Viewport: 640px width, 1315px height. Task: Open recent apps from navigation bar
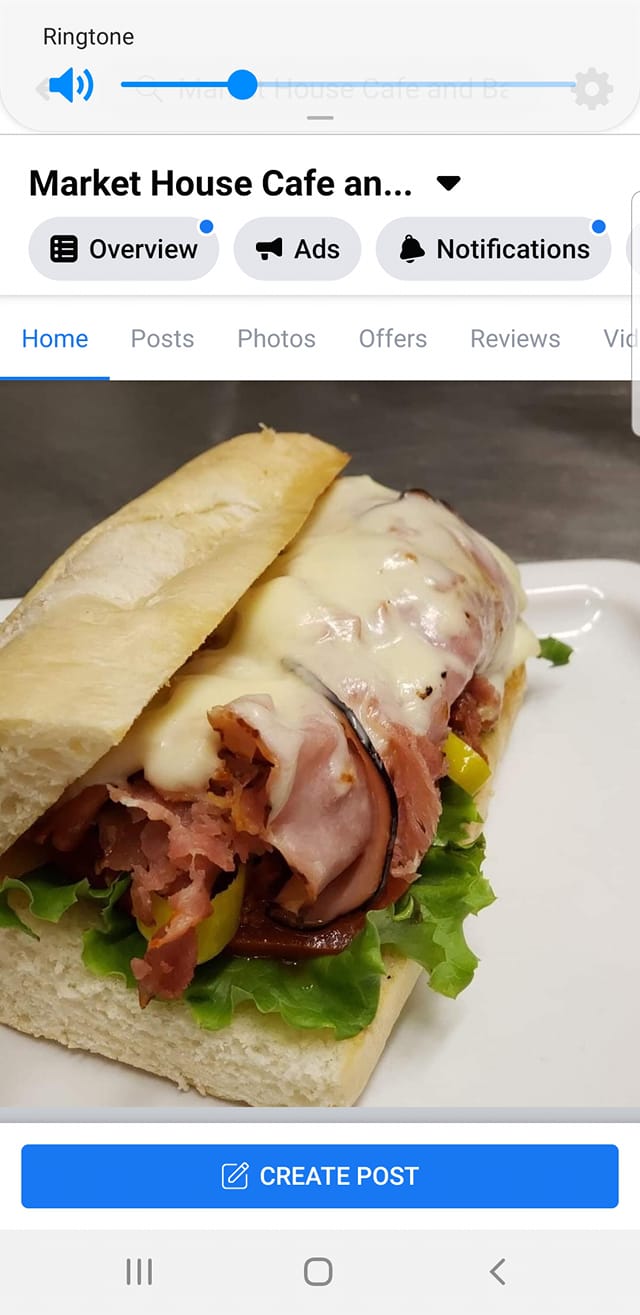point(139,1272)
